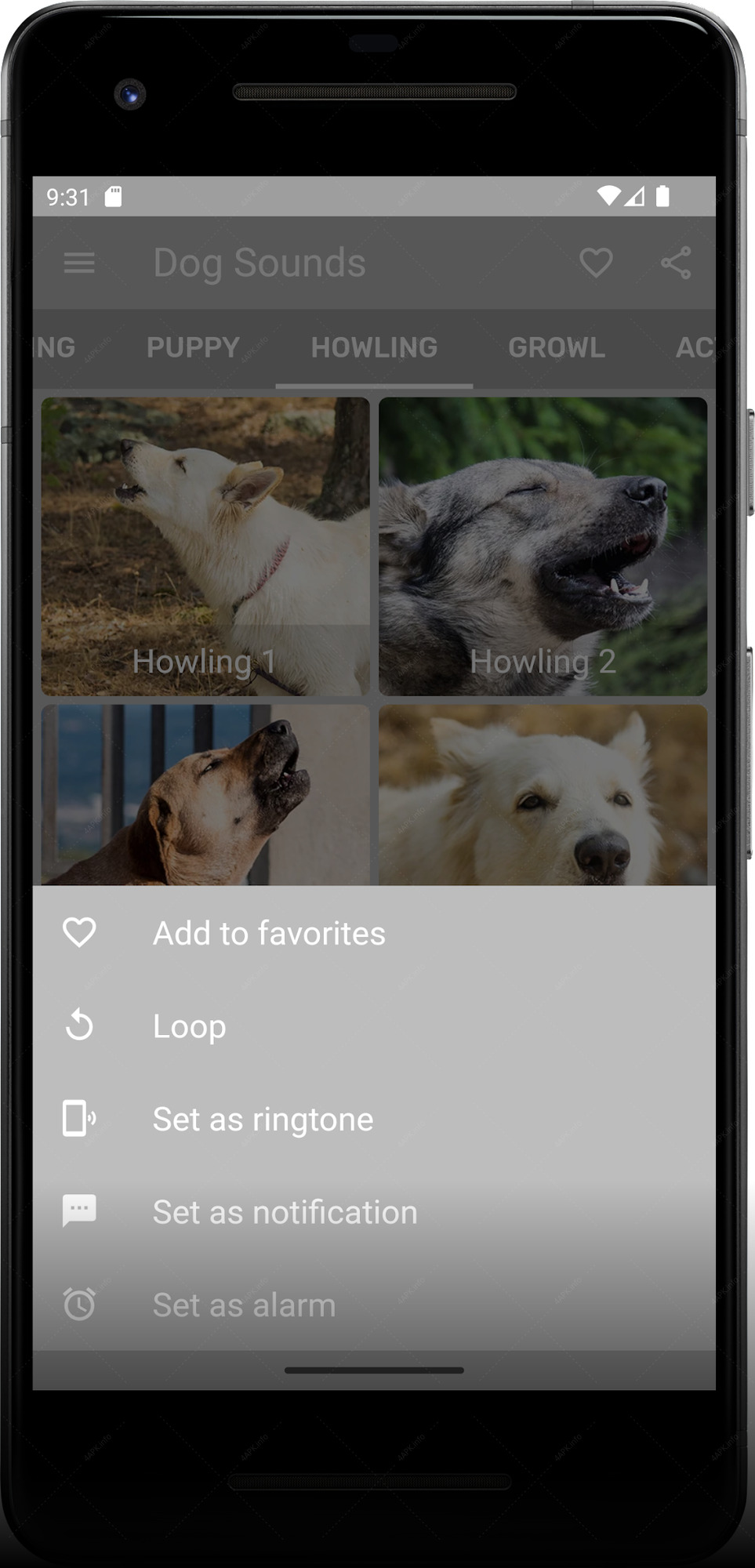Add the sound to favorites

(374, 933)
